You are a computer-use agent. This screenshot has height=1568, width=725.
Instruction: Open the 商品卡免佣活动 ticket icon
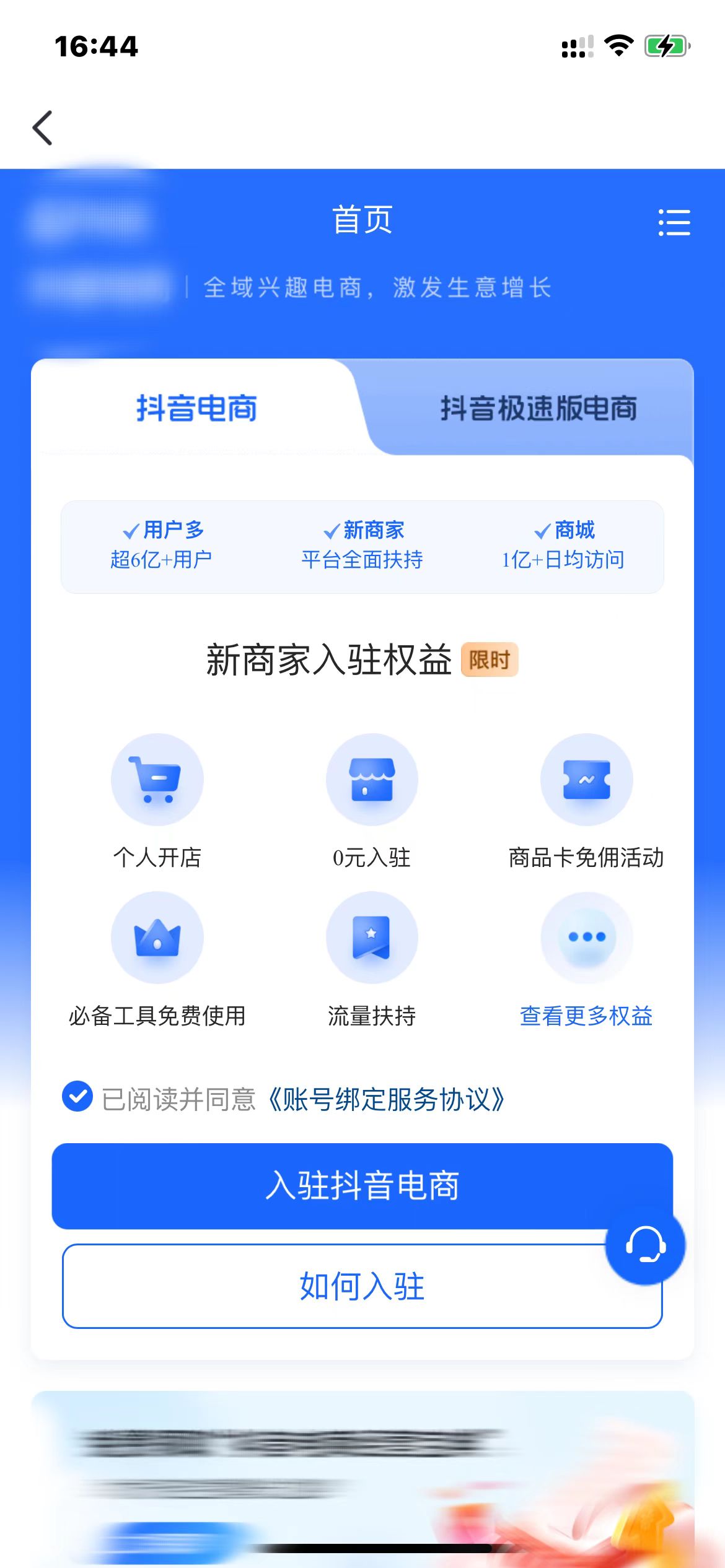tap(587, 780)
